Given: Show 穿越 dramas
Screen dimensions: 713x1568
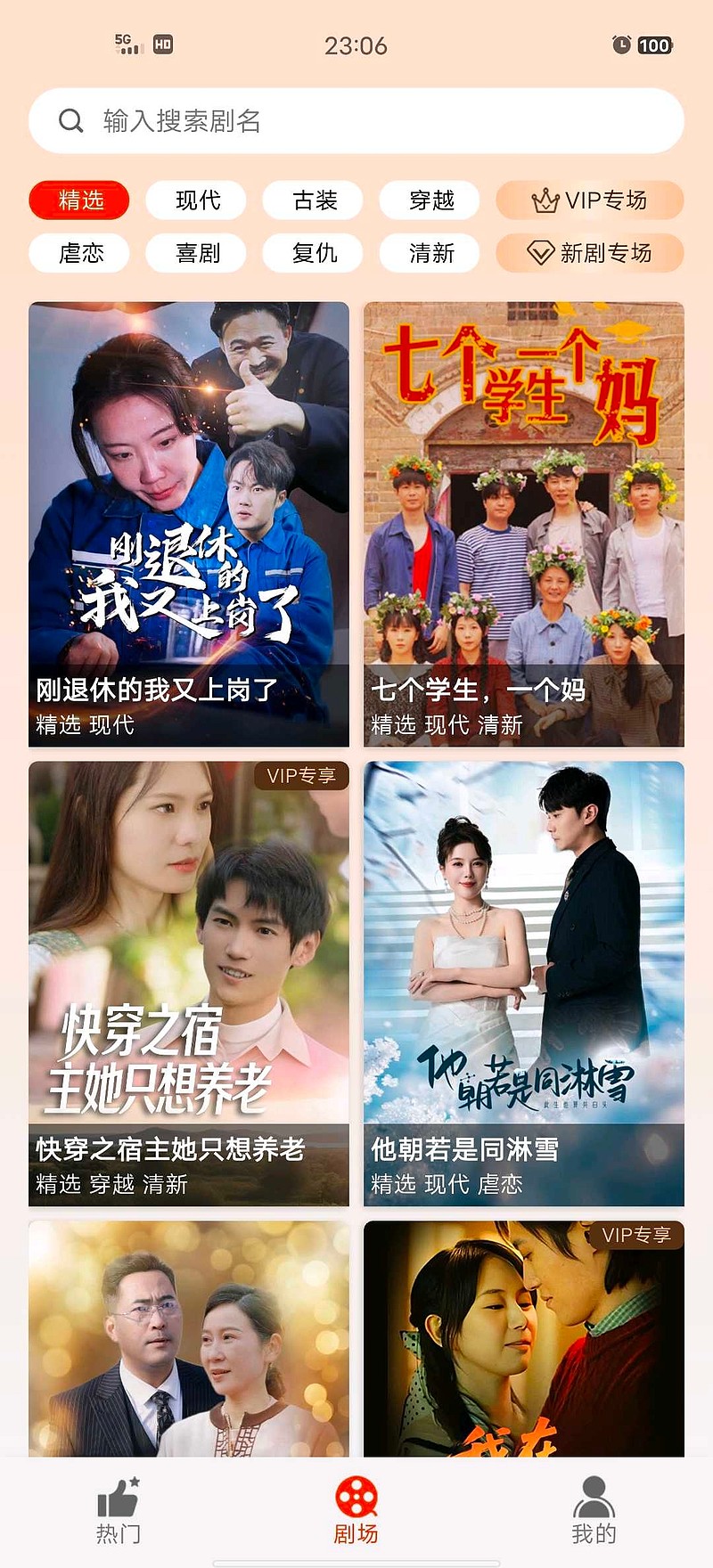Looking at the screenshot, I should pos(430,200).
